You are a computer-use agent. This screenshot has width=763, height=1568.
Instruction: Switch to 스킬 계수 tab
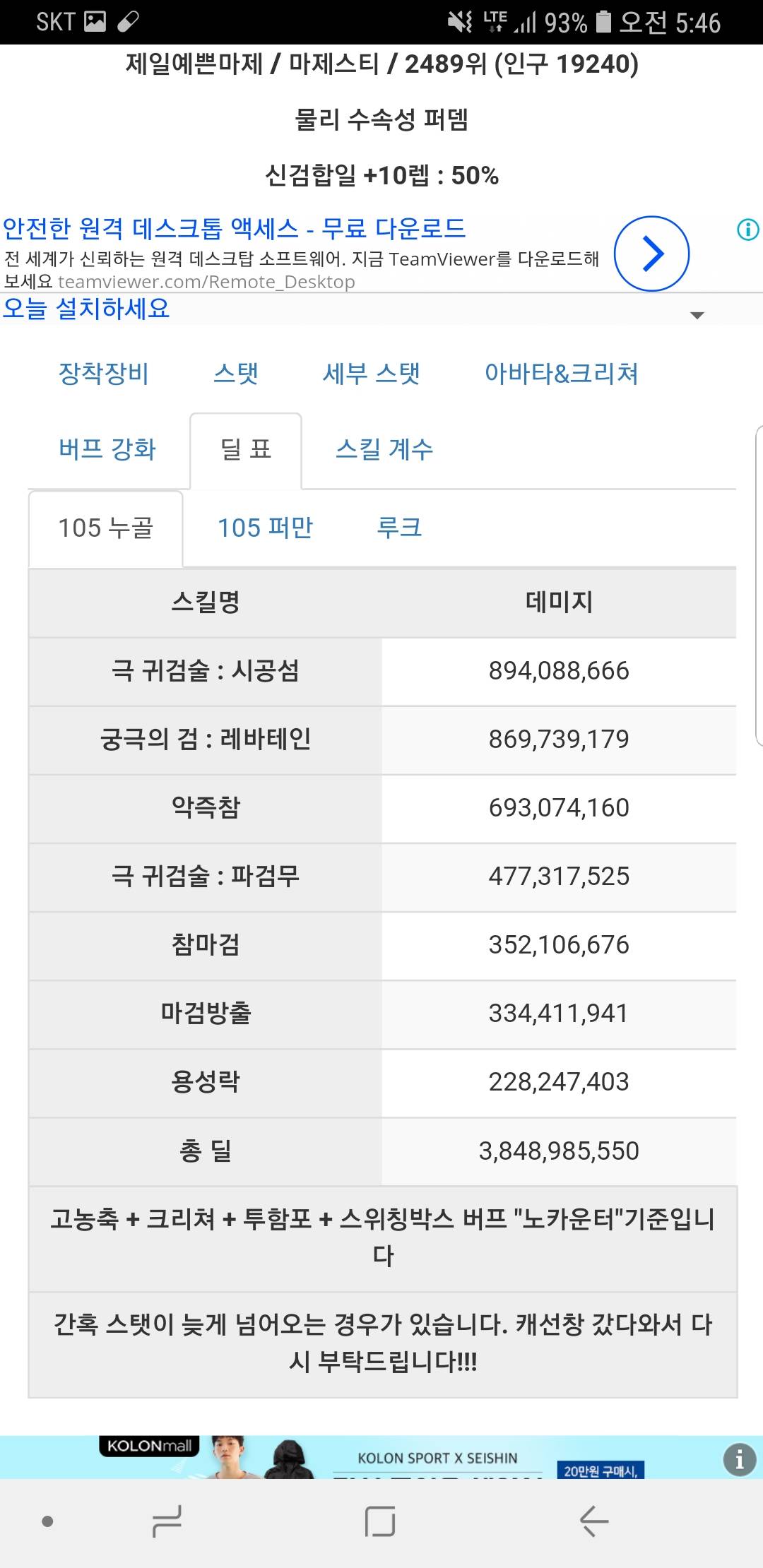point(384,449)
